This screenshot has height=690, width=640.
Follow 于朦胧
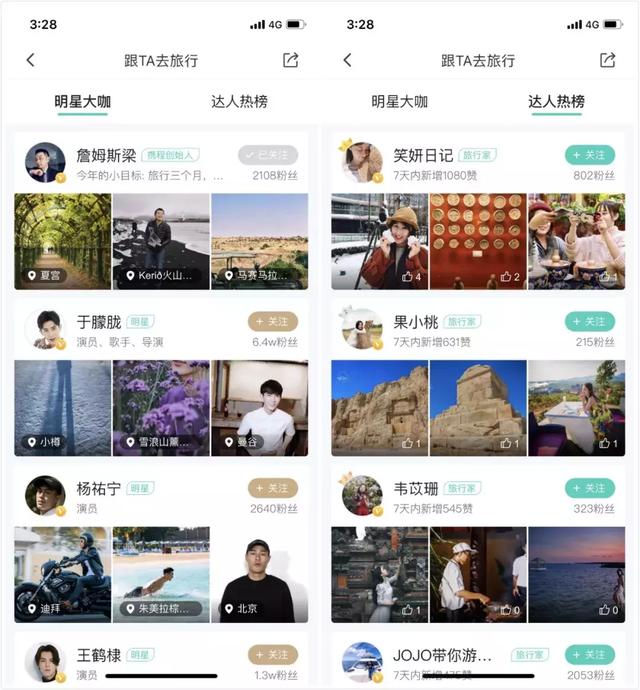(273, 321)
